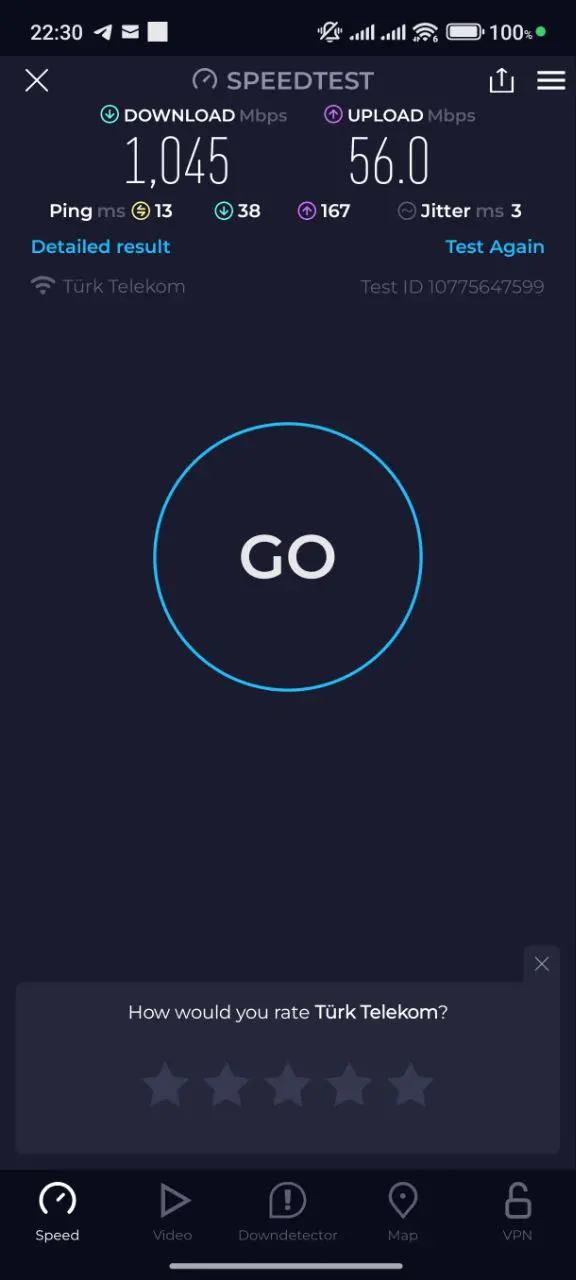
Task: Close the speed test result
Action: [x=37, y=81]
